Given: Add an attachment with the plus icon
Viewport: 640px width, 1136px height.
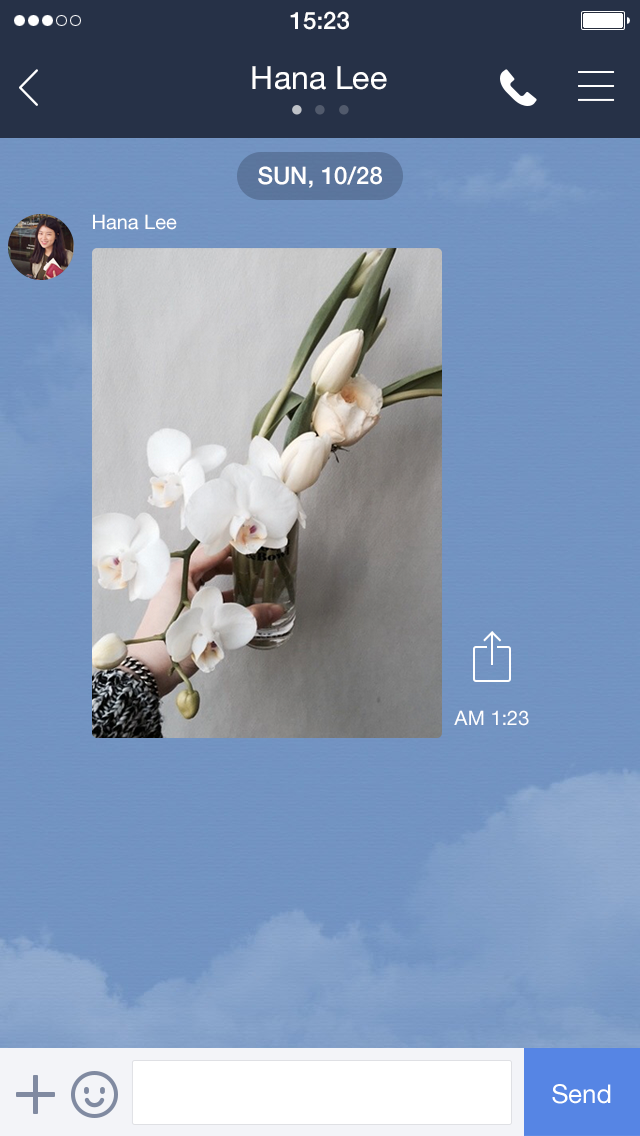Looking at the screenshot, I should click(36, 1094).
